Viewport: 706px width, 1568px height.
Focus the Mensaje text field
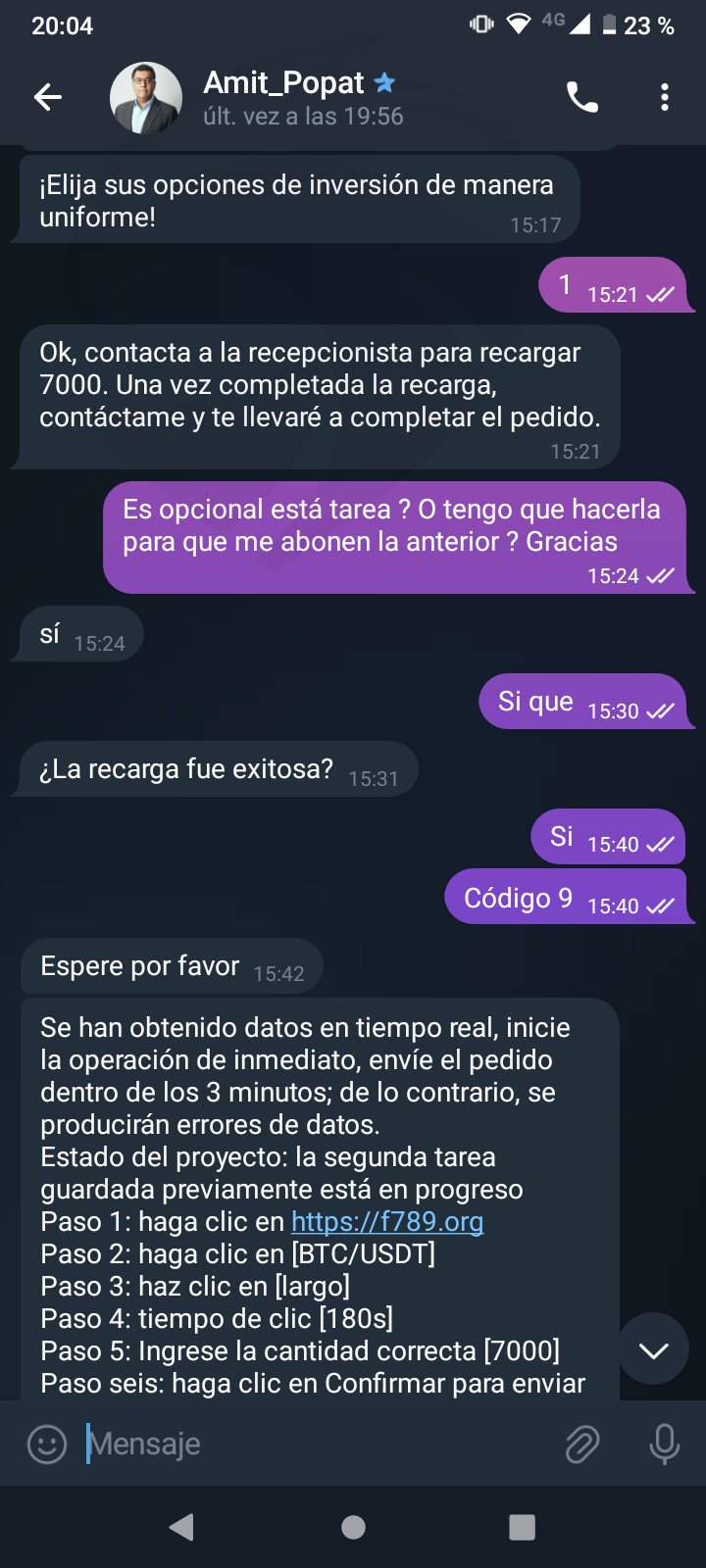[319, 1444]
